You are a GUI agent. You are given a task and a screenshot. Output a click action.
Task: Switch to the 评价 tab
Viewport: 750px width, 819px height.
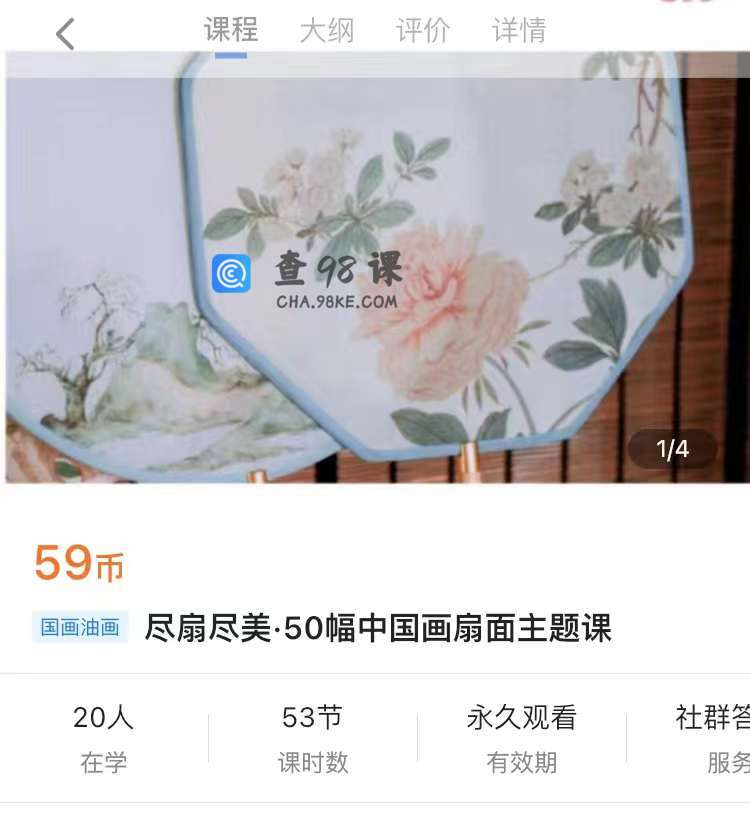tap(423, 31)
